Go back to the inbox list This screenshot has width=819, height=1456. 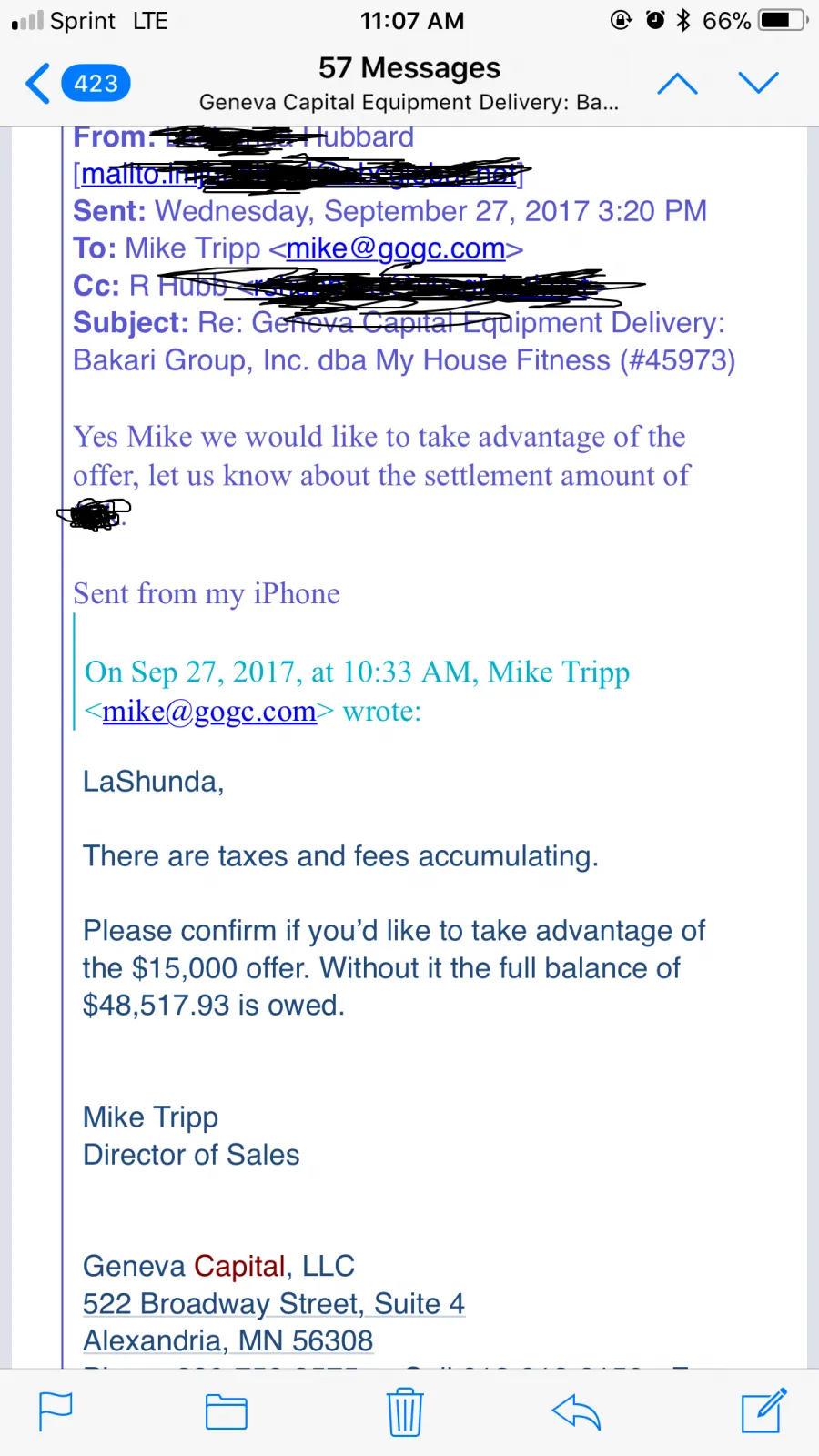pos(76,84)
